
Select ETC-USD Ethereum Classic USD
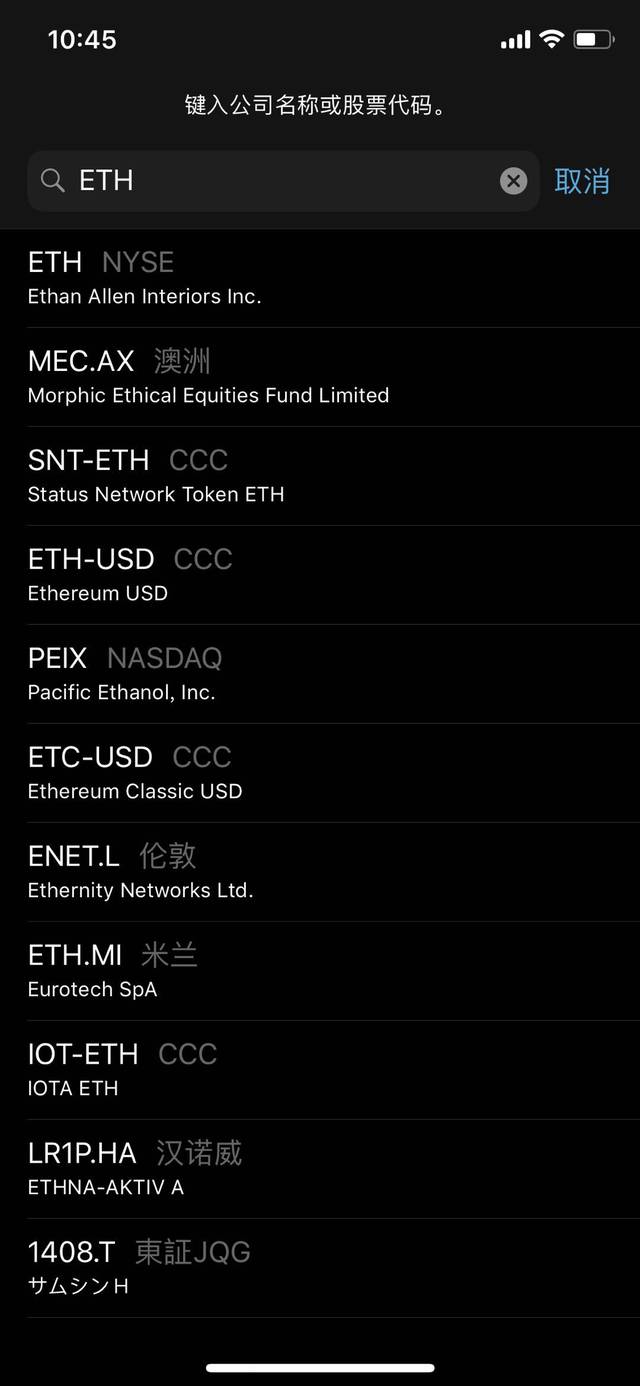click(320, 773)
